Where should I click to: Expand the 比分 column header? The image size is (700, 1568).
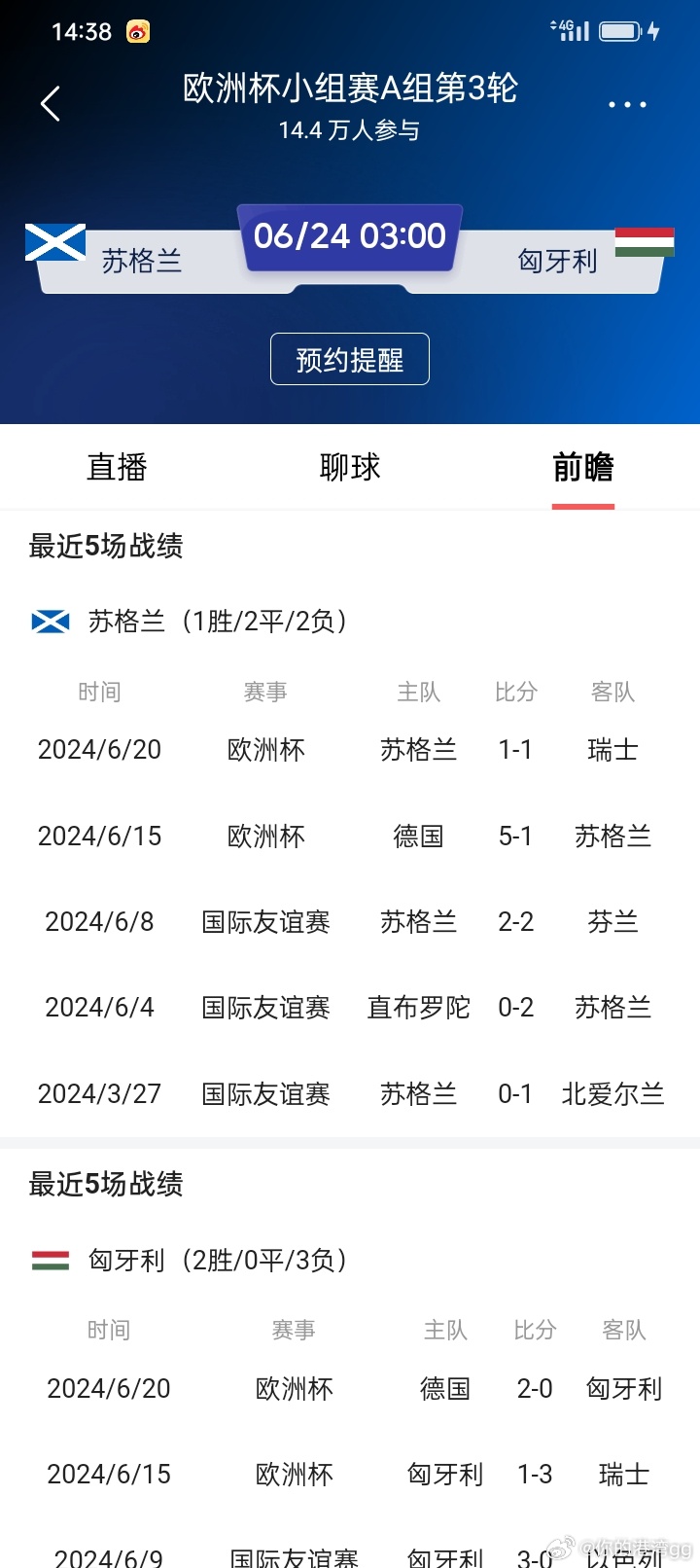point(515,692)
